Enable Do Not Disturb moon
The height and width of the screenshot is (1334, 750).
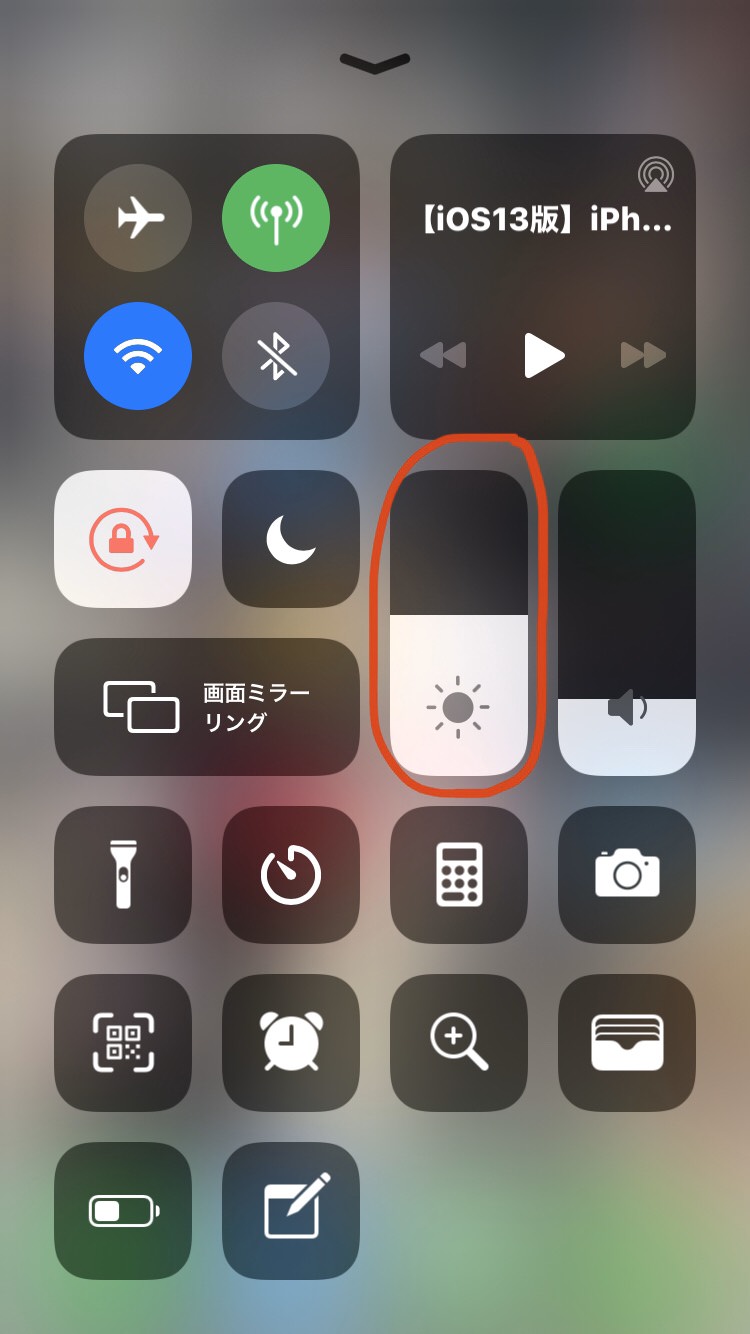click(290, 538)
